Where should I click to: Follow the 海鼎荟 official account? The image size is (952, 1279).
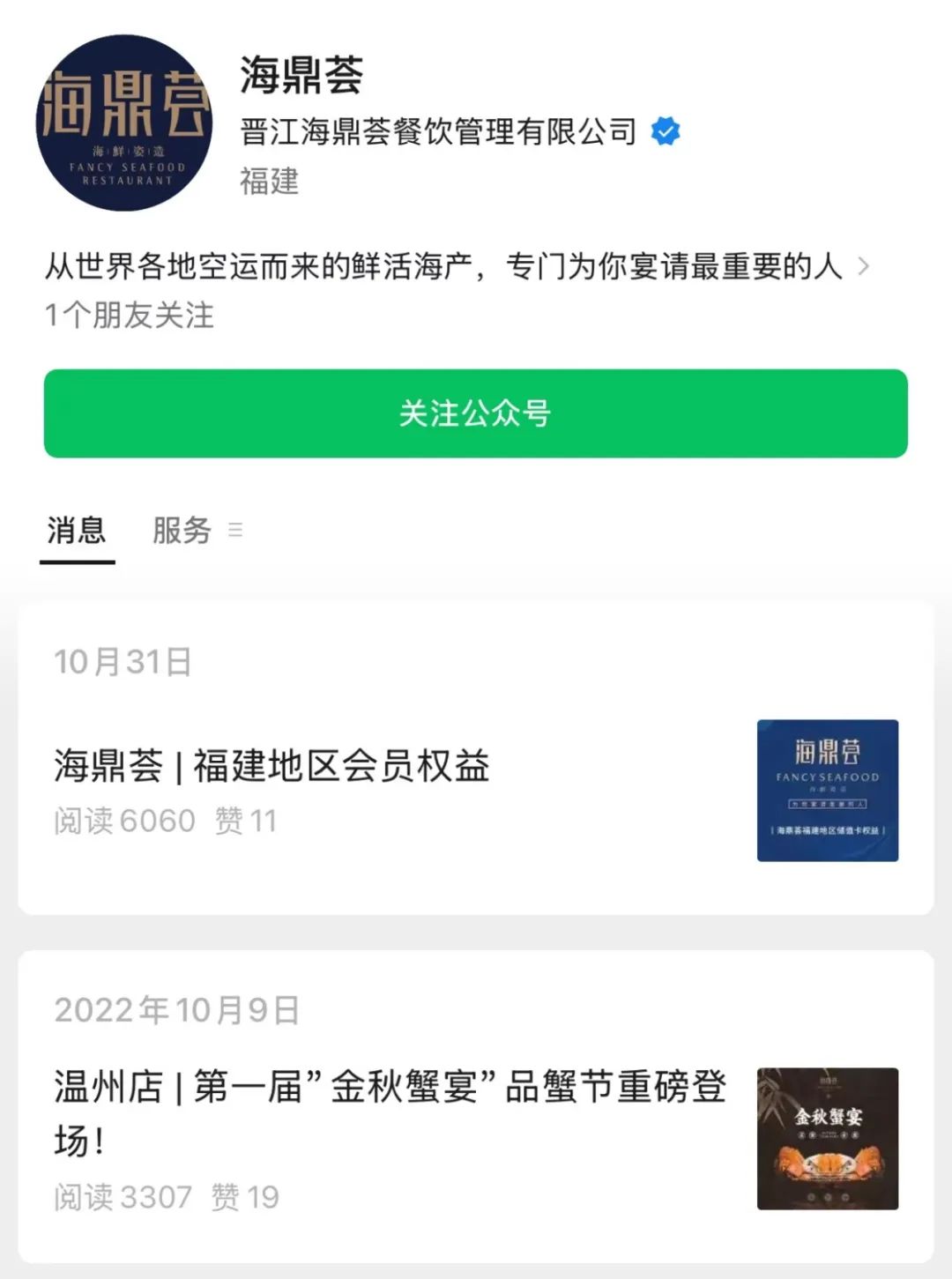coord(475,413)
